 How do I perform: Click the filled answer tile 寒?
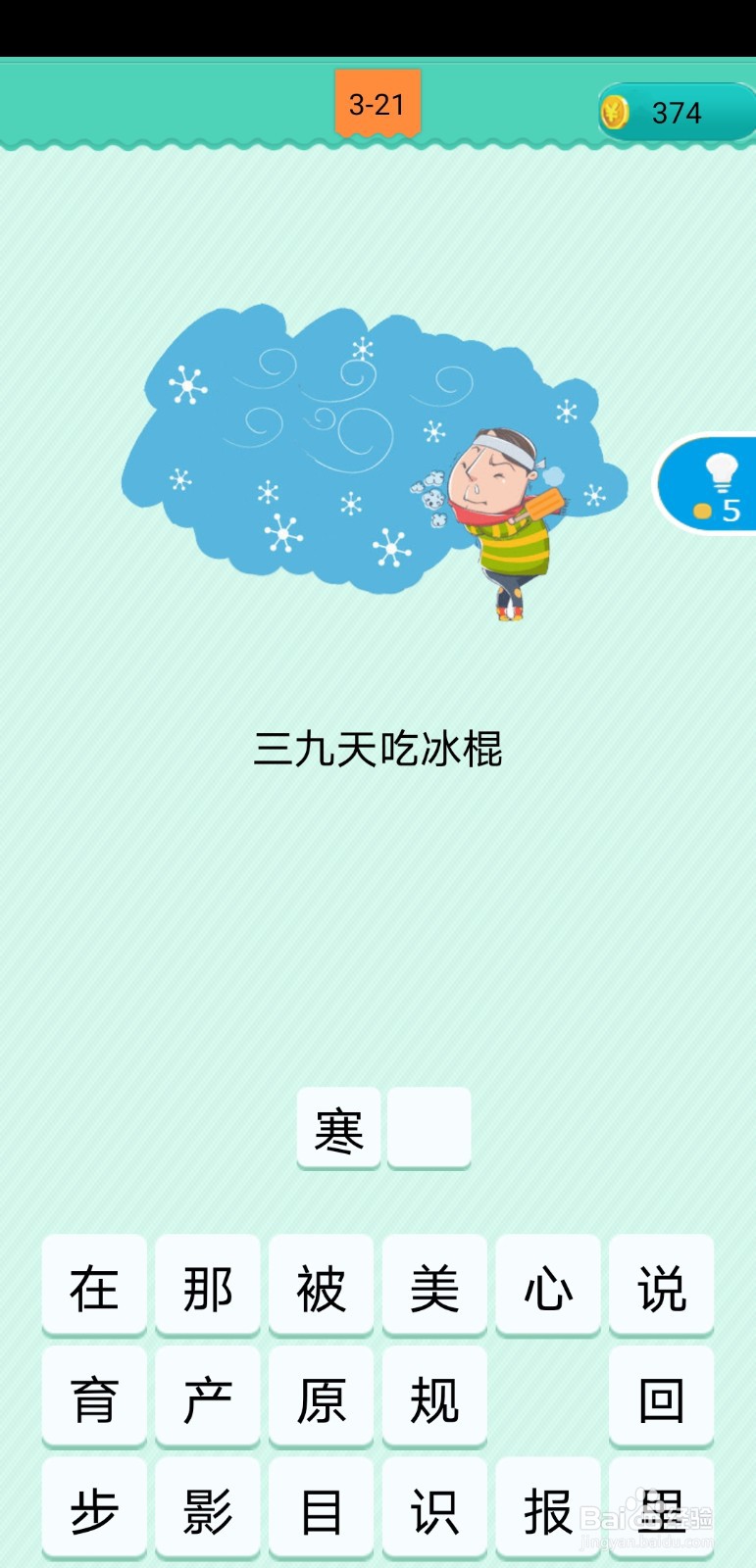point(338,1128)
